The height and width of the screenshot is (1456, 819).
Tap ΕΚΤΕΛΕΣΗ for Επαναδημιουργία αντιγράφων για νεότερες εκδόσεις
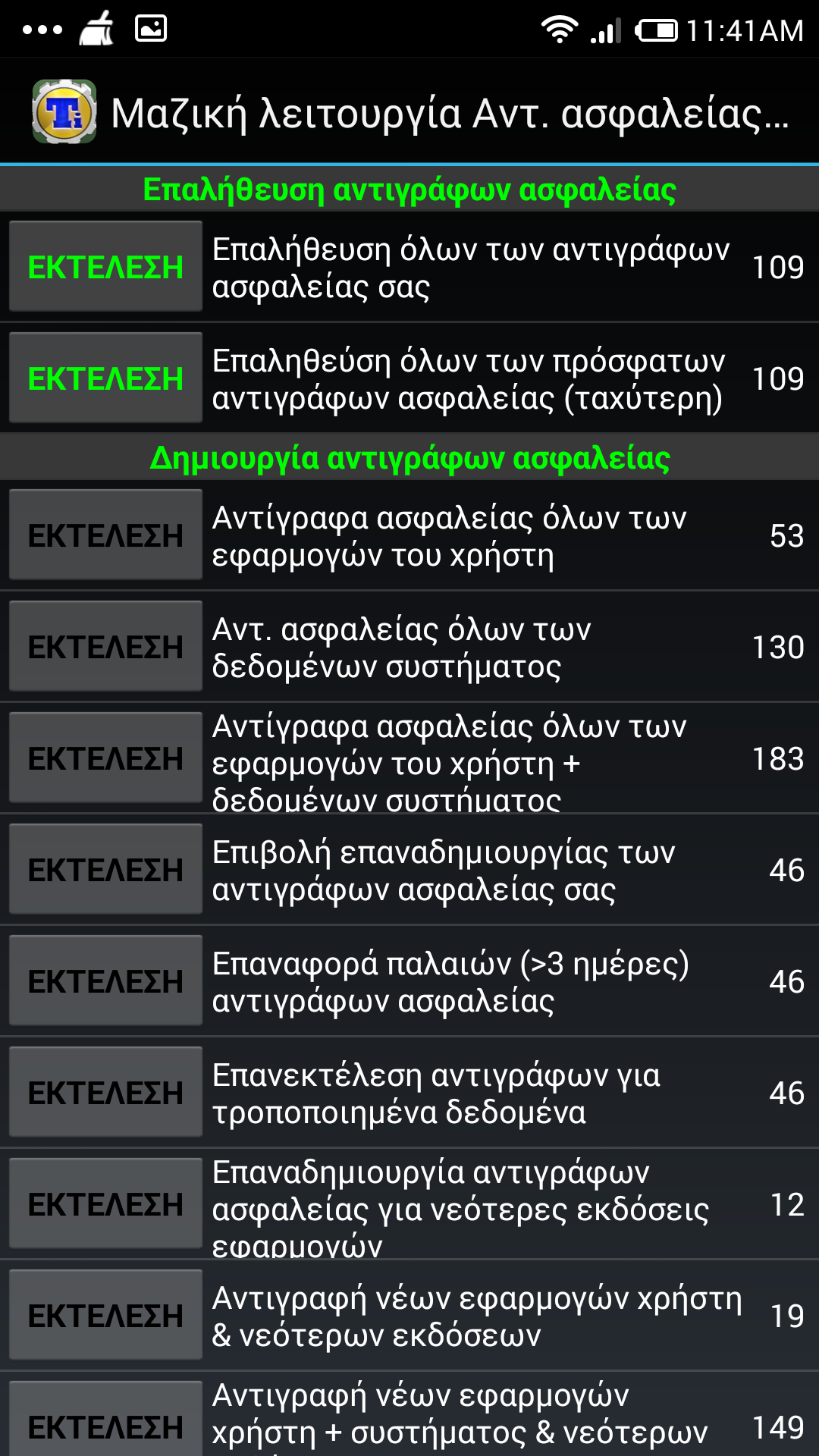coord(105,1203)
